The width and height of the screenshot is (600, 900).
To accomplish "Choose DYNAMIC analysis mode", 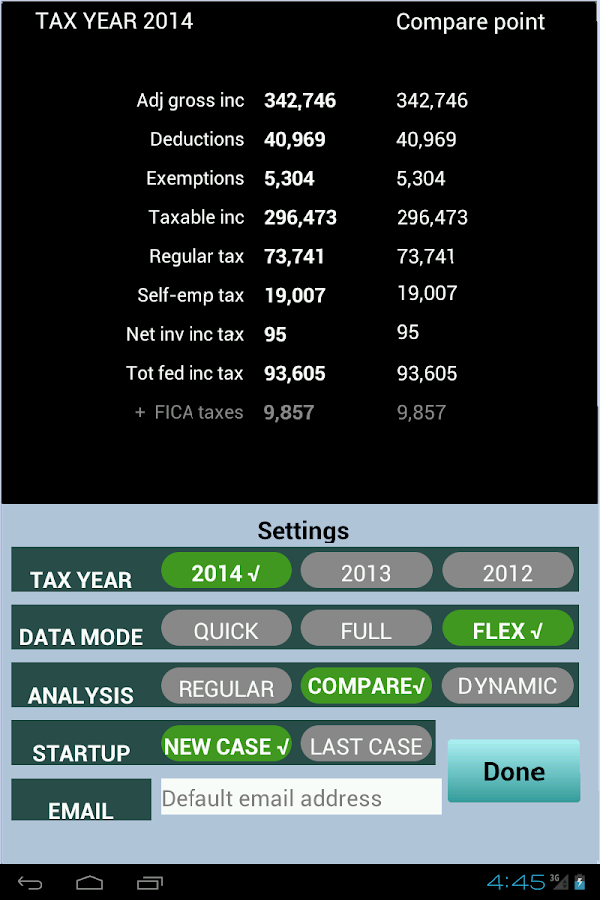I will [508, 686].
